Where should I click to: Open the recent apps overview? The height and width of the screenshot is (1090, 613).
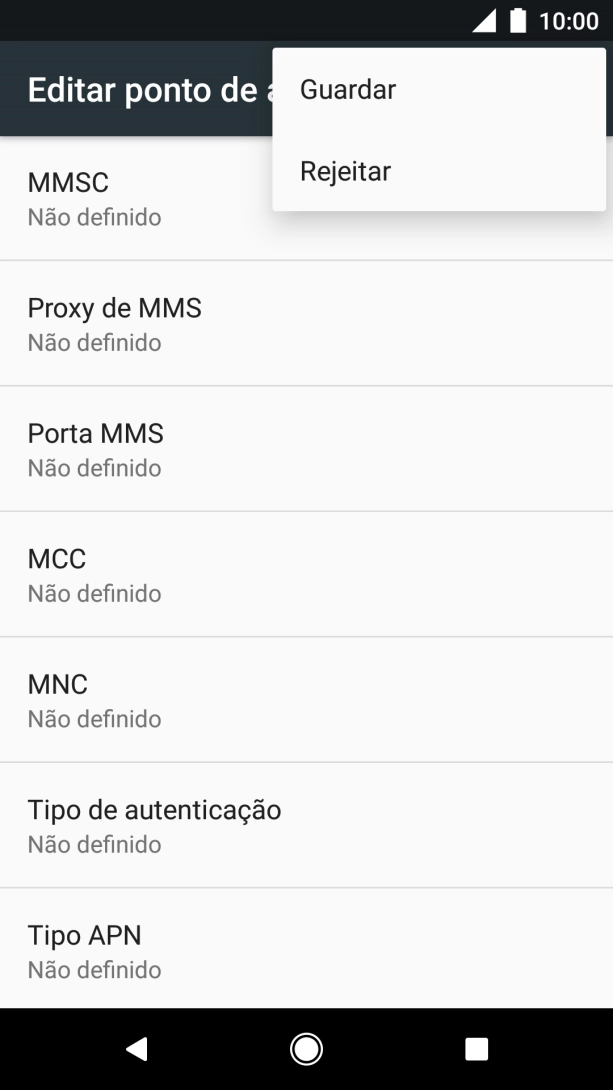477,1048
